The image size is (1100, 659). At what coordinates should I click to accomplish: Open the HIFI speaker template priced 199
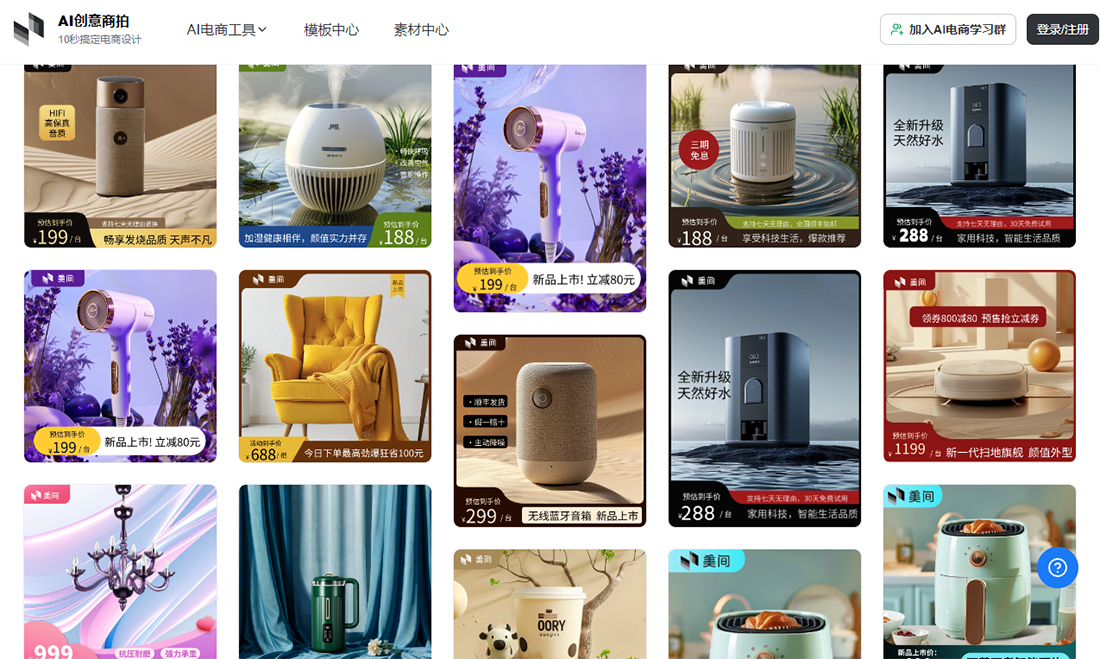pos(120,155)
